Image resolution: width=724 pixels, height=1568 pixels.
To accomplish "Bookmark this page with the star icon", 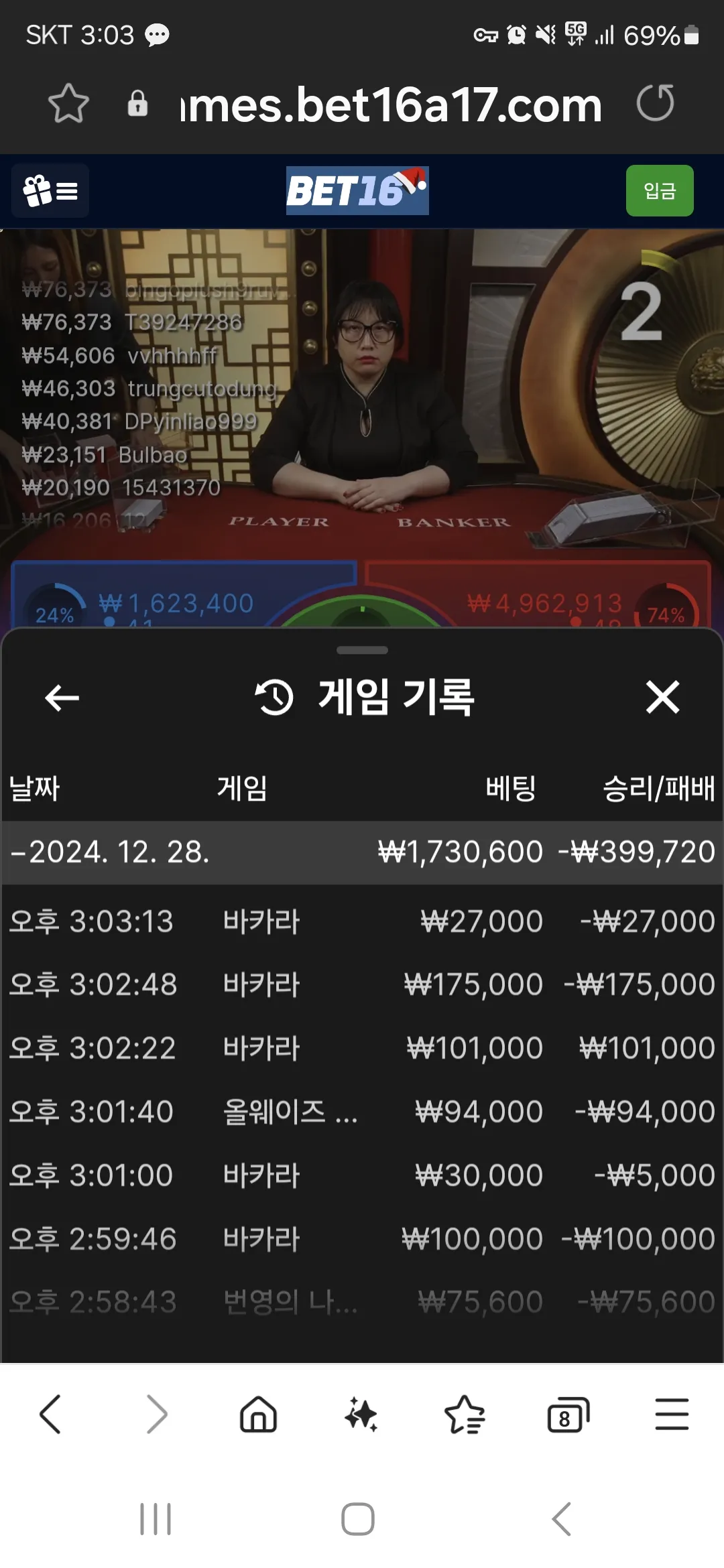I will tap(68, 104).
